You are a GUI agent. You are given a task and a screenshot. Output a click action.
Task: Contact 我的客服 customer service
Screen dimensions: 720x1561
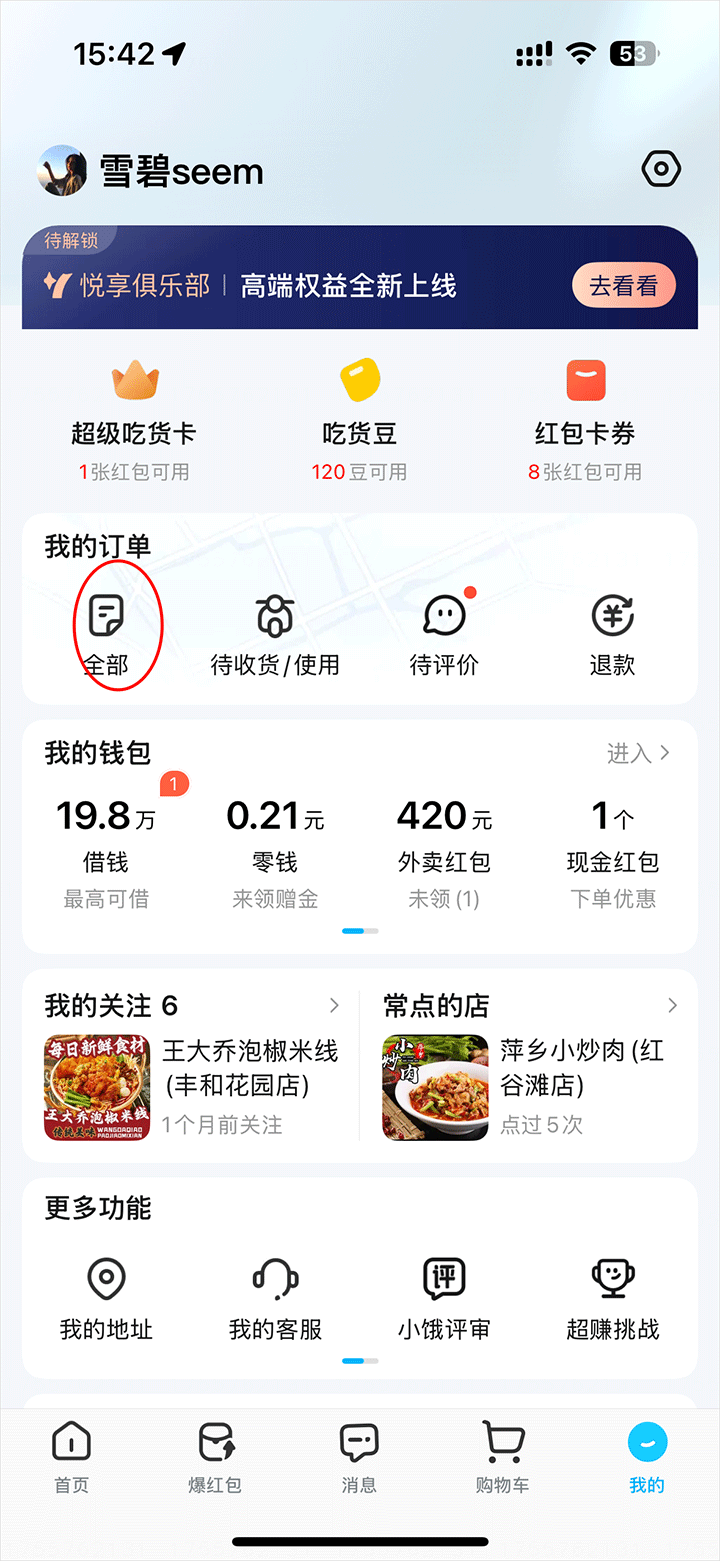(275, 1297)
